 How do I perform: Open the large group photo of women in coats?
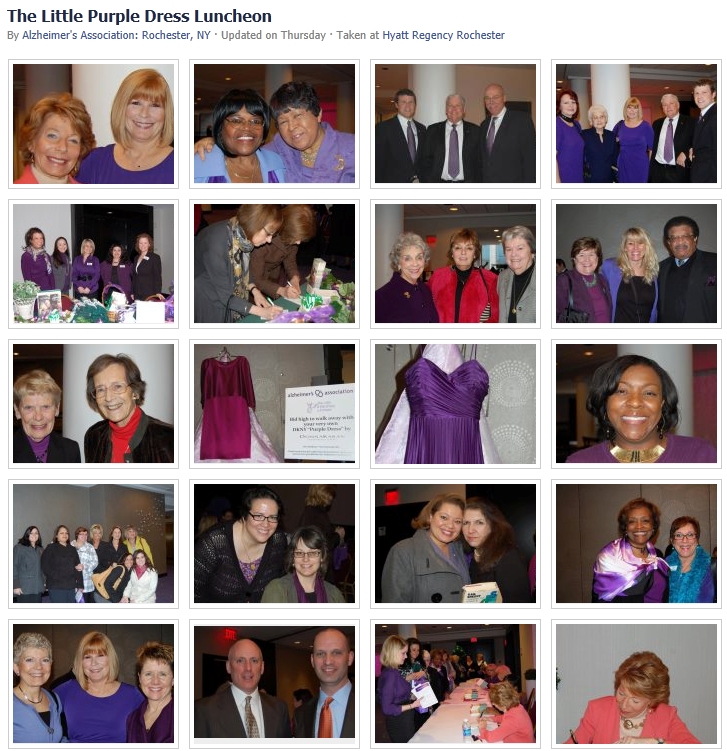click(x=93, y=543)
